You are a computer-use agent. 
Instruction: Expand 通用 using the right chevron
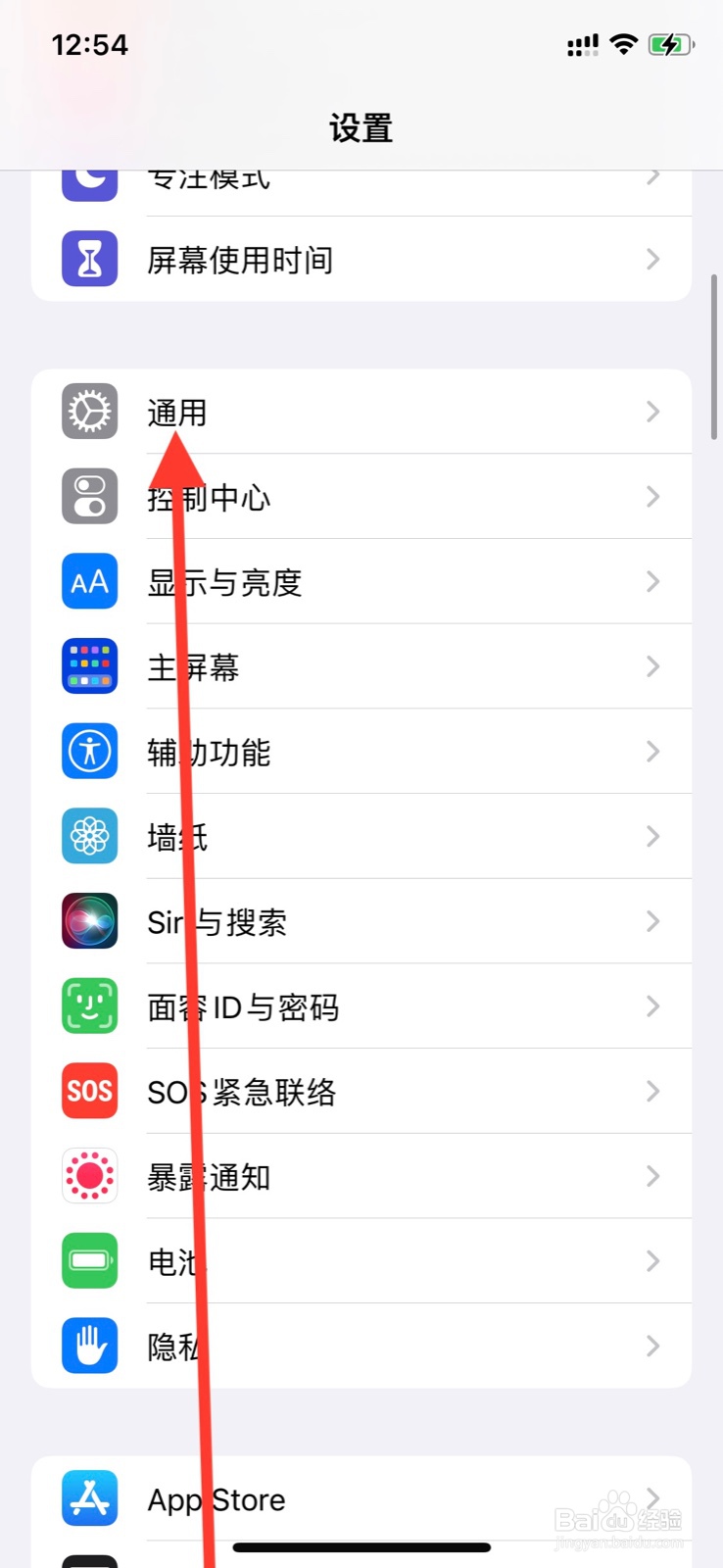click(652, 412)
